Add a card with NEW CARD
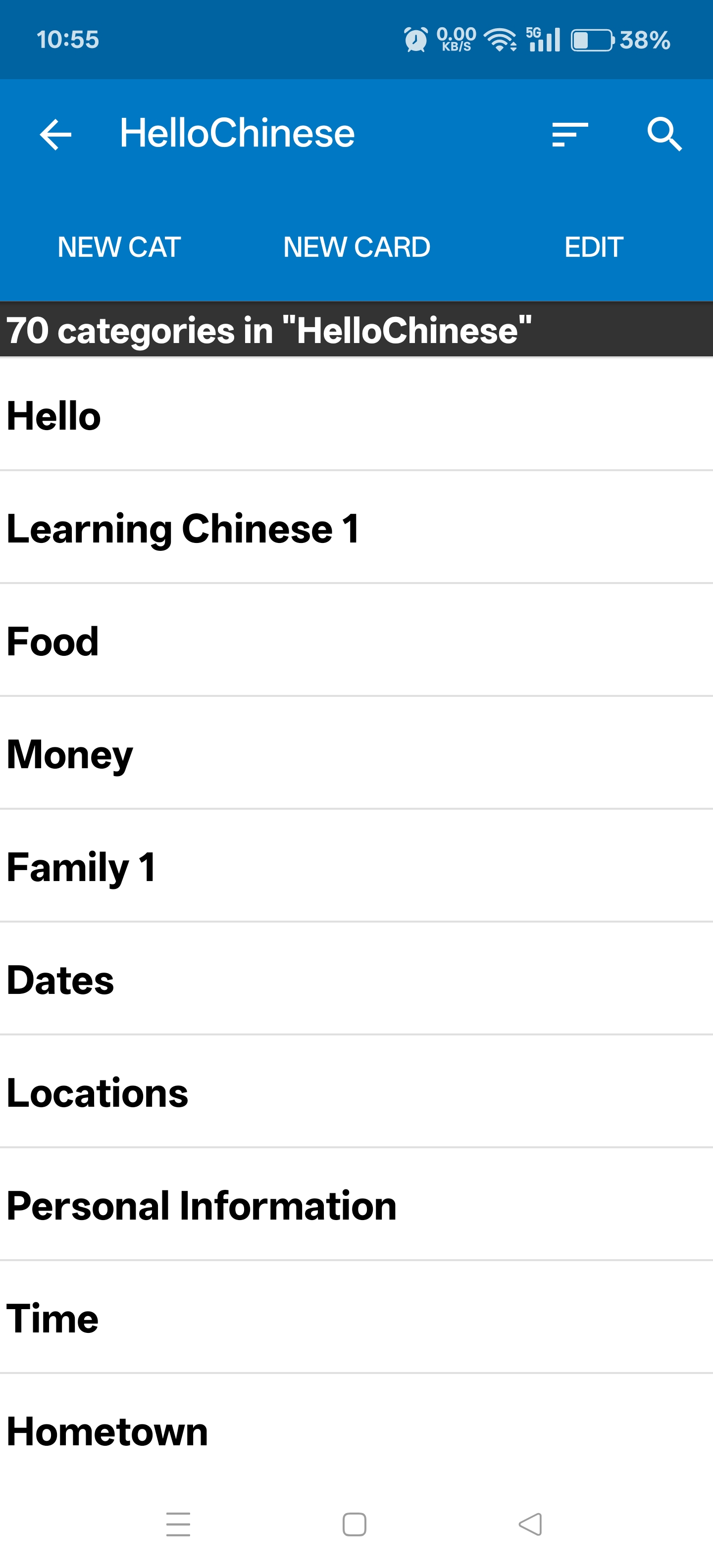713x1568 pixels. 357,247
